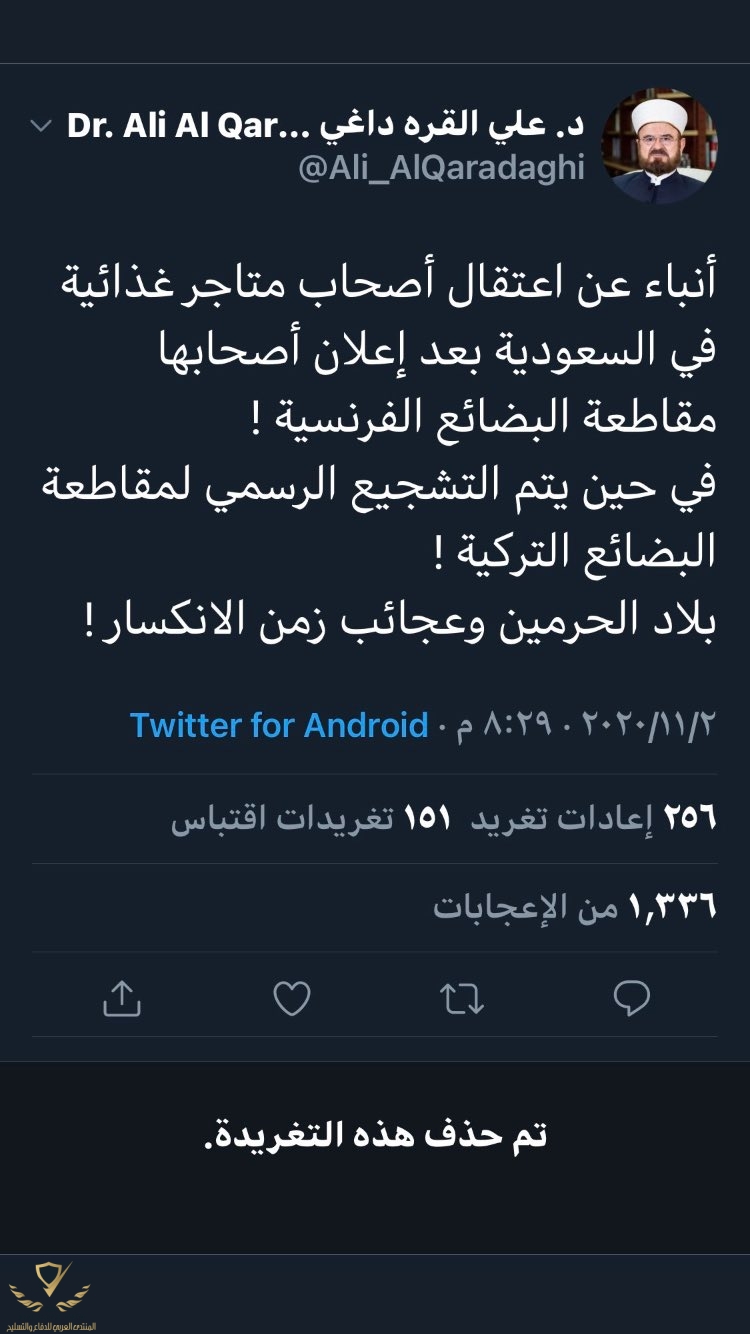
Task: Share the tweet via share icon
Action: pyautogui.click(x=120, y=997)
